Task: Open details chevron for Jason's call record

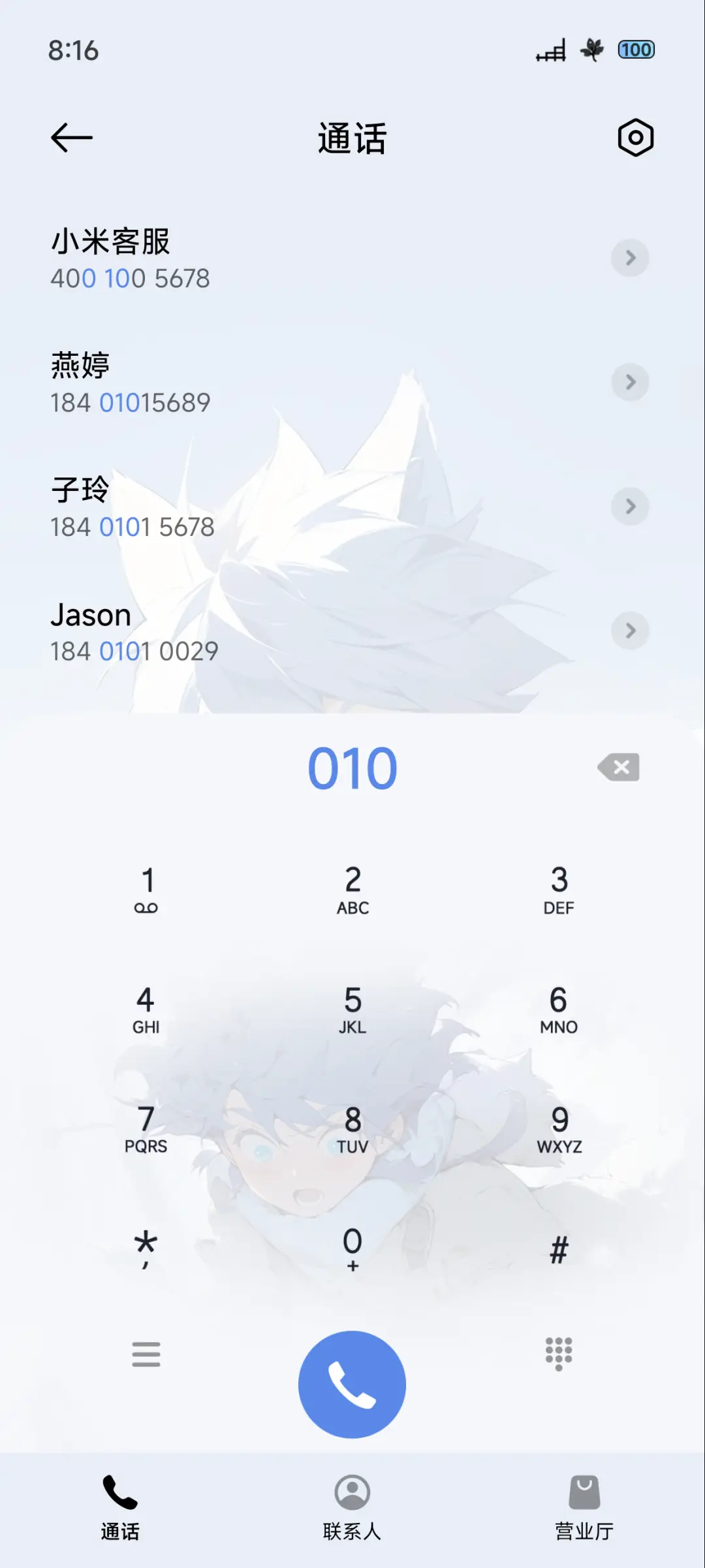Action: point(629,631)
